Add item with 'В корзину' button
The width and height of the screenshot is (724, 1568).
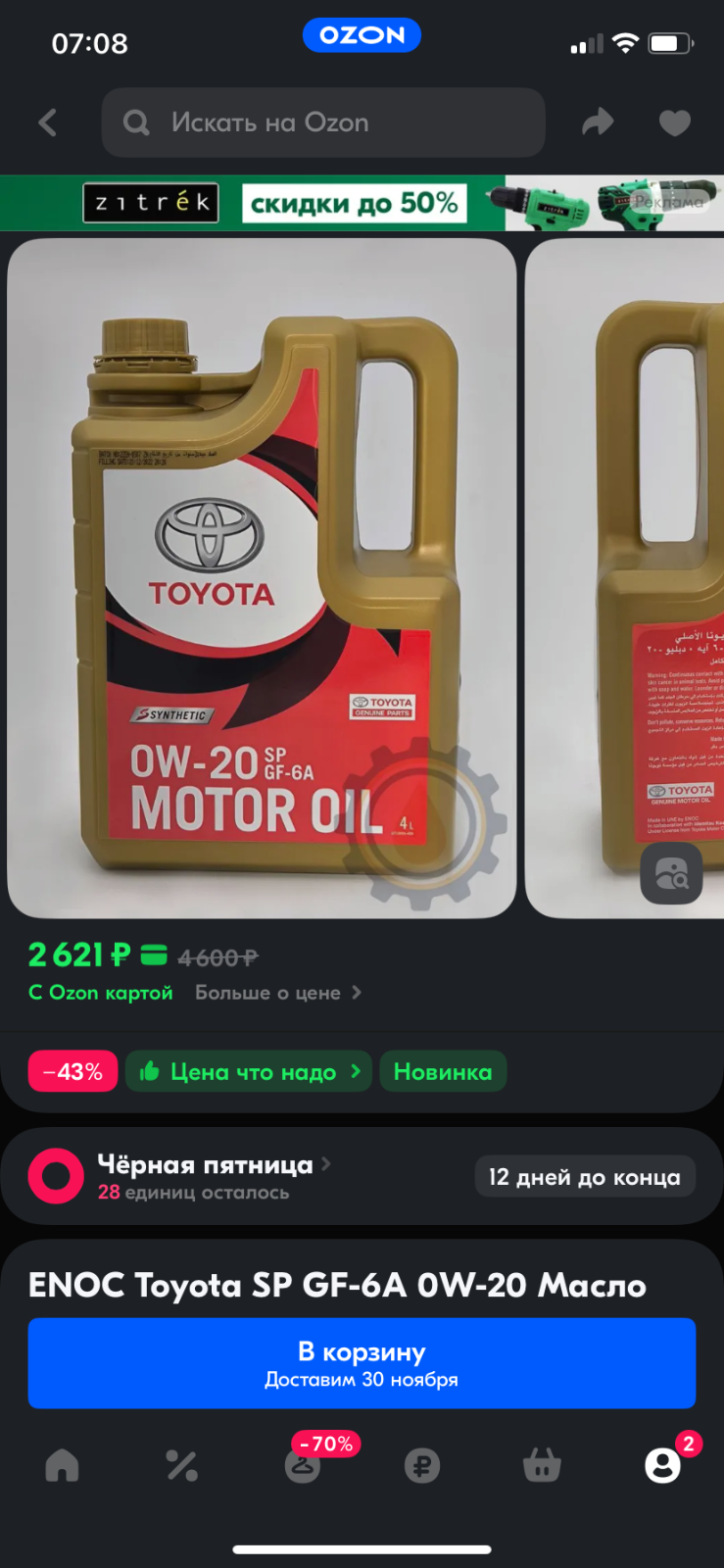(x=362, y=1363)
